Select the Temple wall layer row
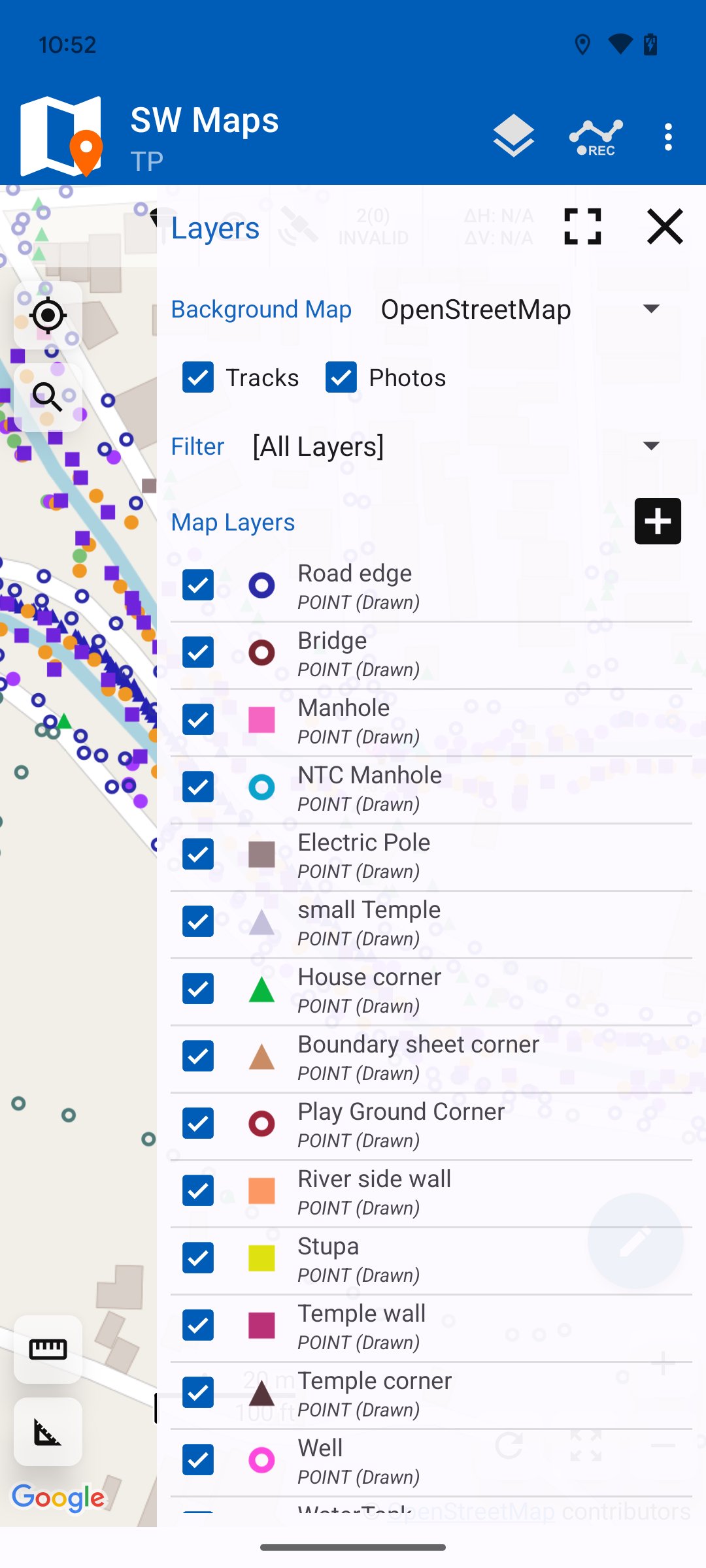This screenshot has width=706, height=1568. tap(431, 1327)
